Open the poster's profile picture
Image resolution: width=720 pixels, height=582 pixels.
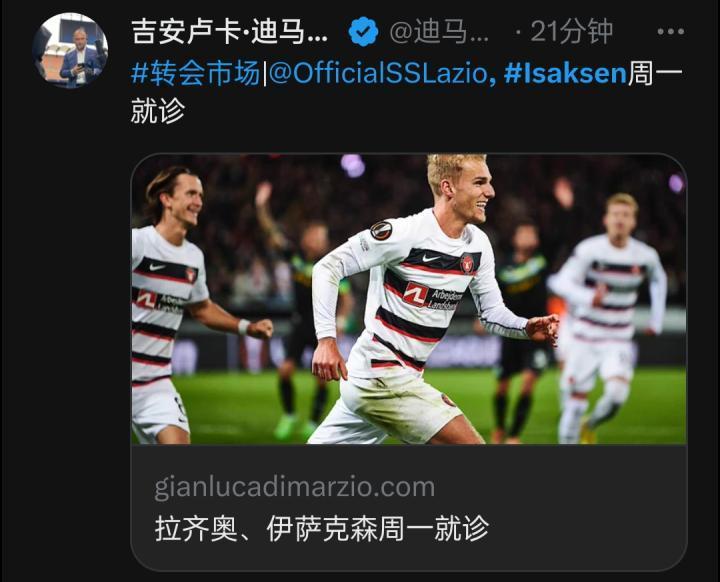coord(70,50)
